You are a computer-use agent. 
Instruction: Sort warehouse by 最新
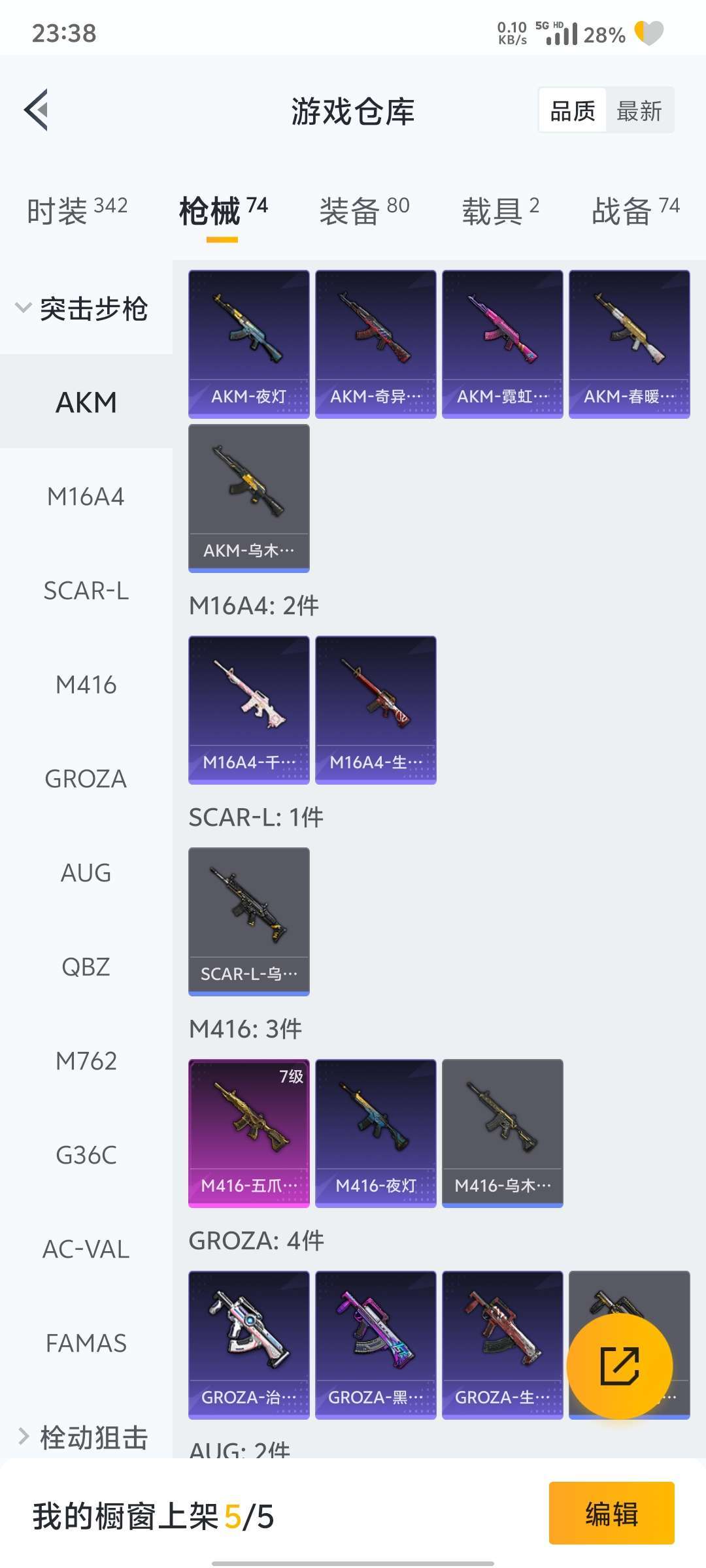[639, 110]
